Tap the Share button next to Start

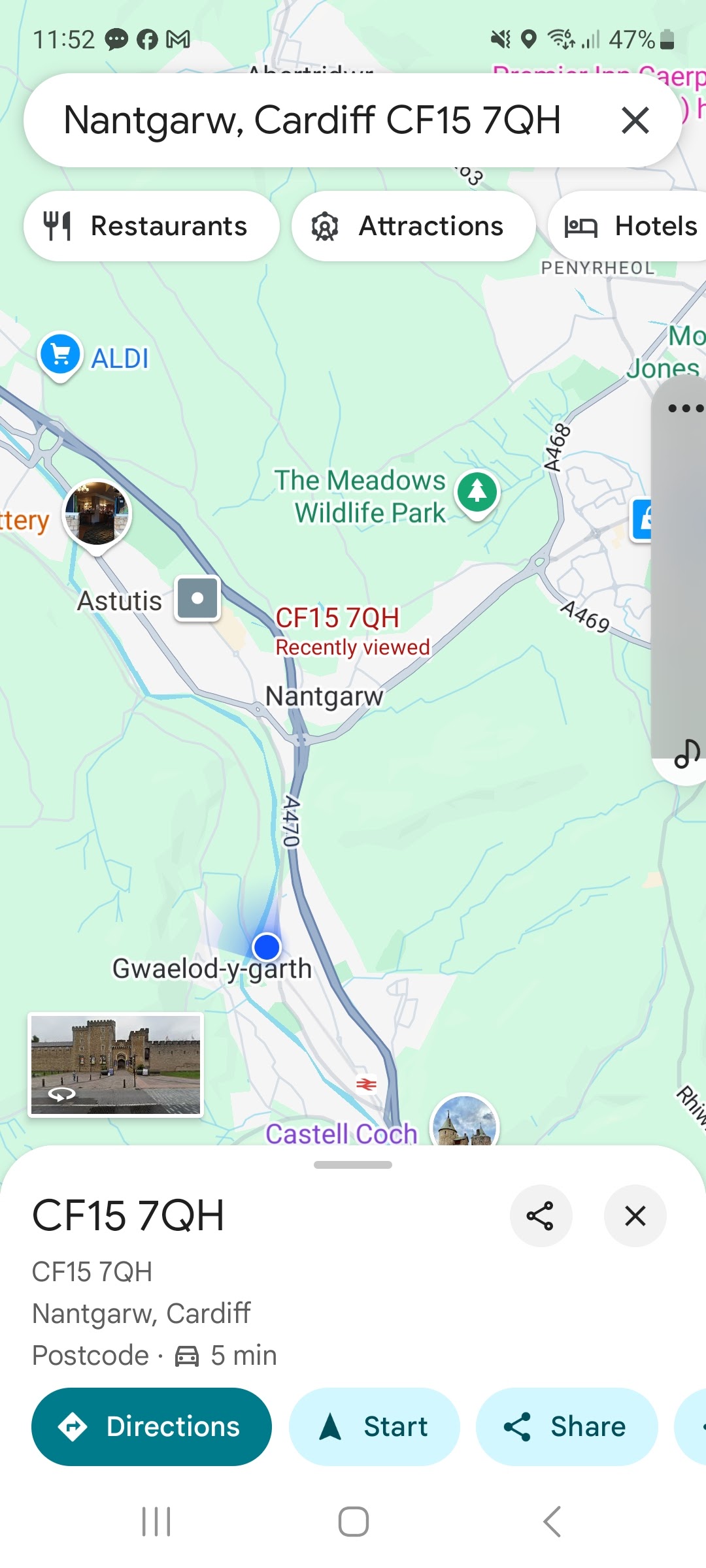(566, 1426)
